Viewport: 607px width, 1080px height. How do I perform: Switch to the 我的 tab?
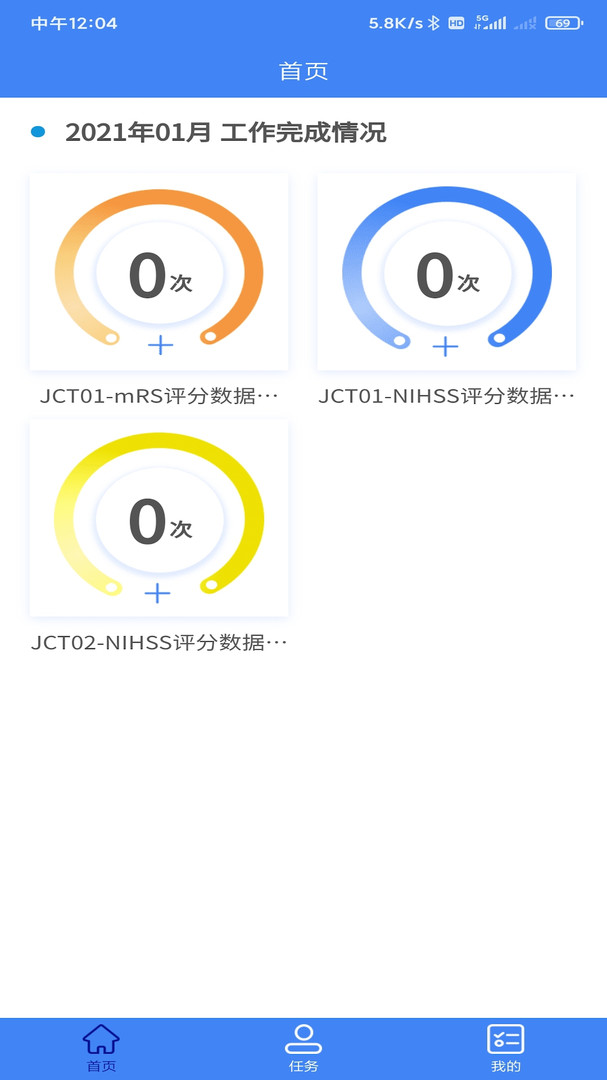click(506, 1048)
